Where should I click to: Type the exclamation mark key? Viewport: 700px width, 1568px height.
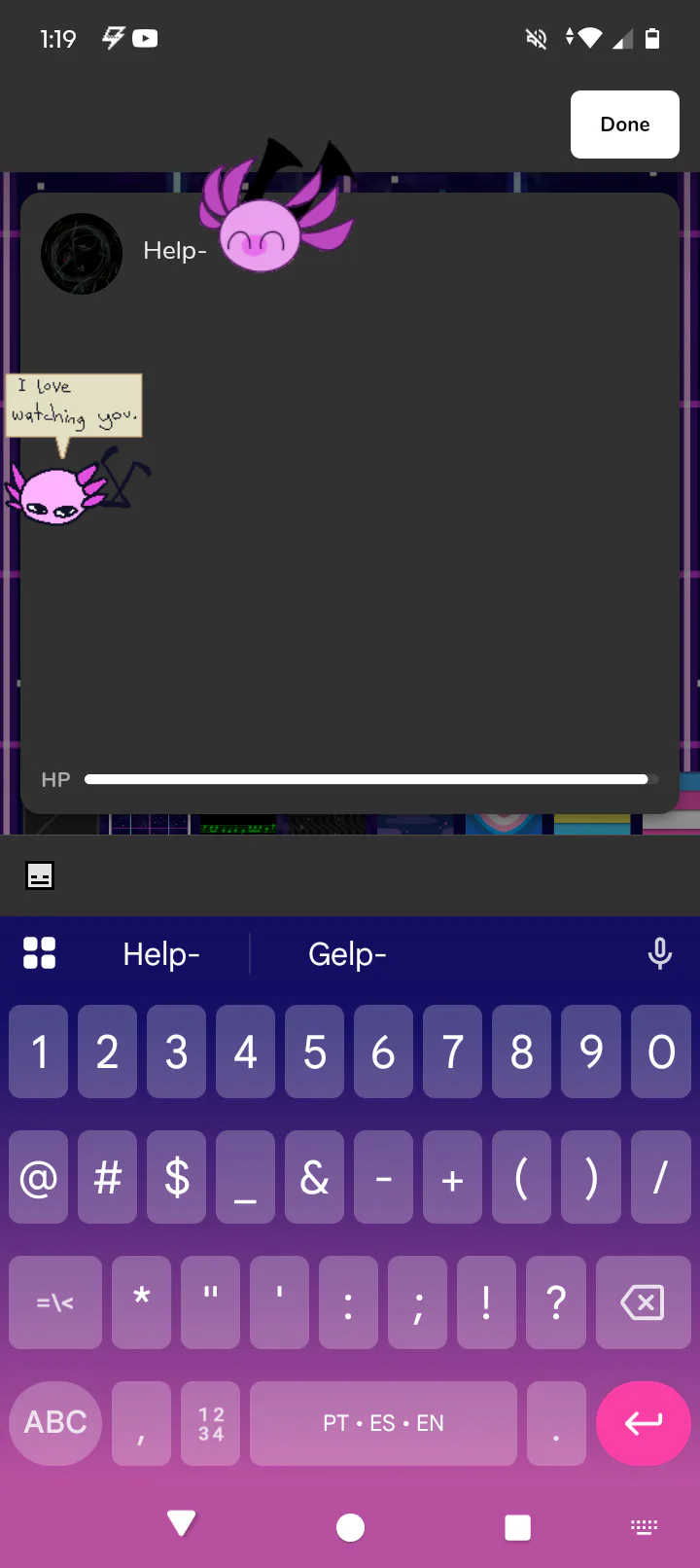point(486,1302)
